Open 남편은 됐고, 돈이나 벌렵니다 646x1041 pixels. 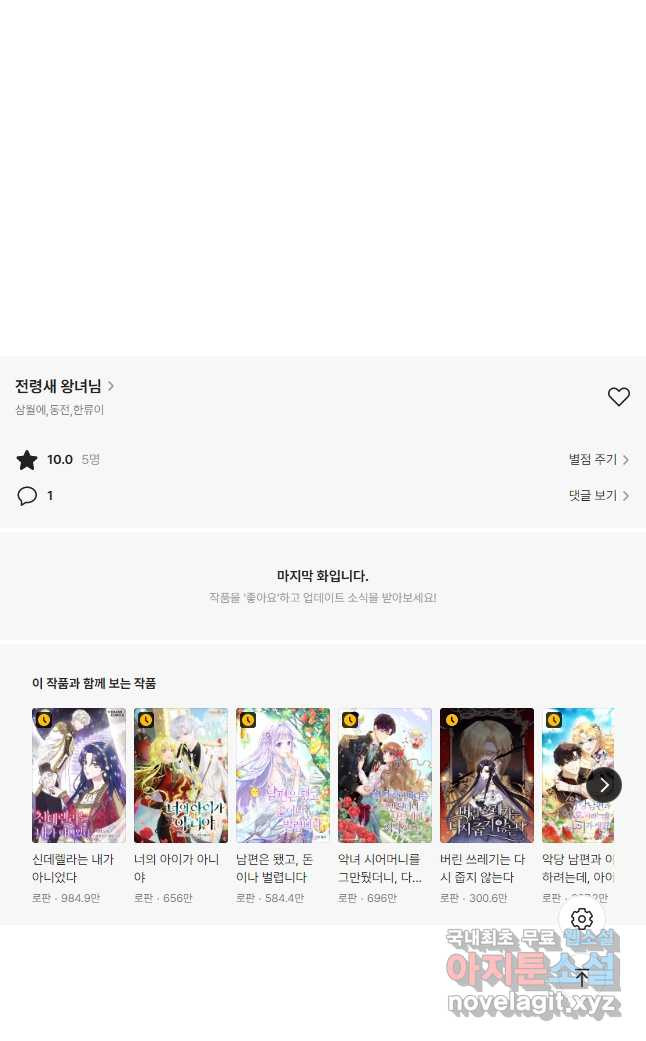coord(283,776)
